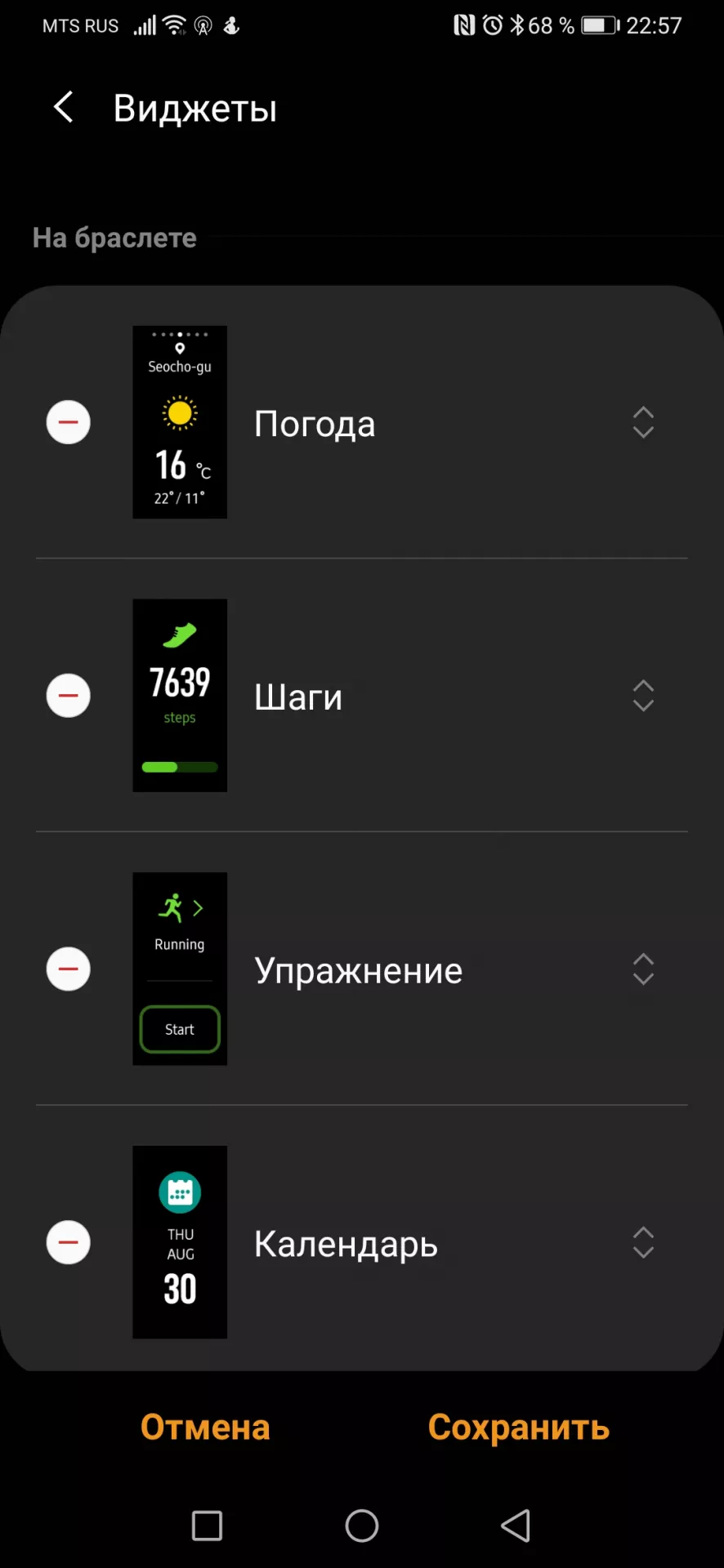724x1568 pixels.
Task: Go to the system home screen
Action: click(x=362, y=1525)
